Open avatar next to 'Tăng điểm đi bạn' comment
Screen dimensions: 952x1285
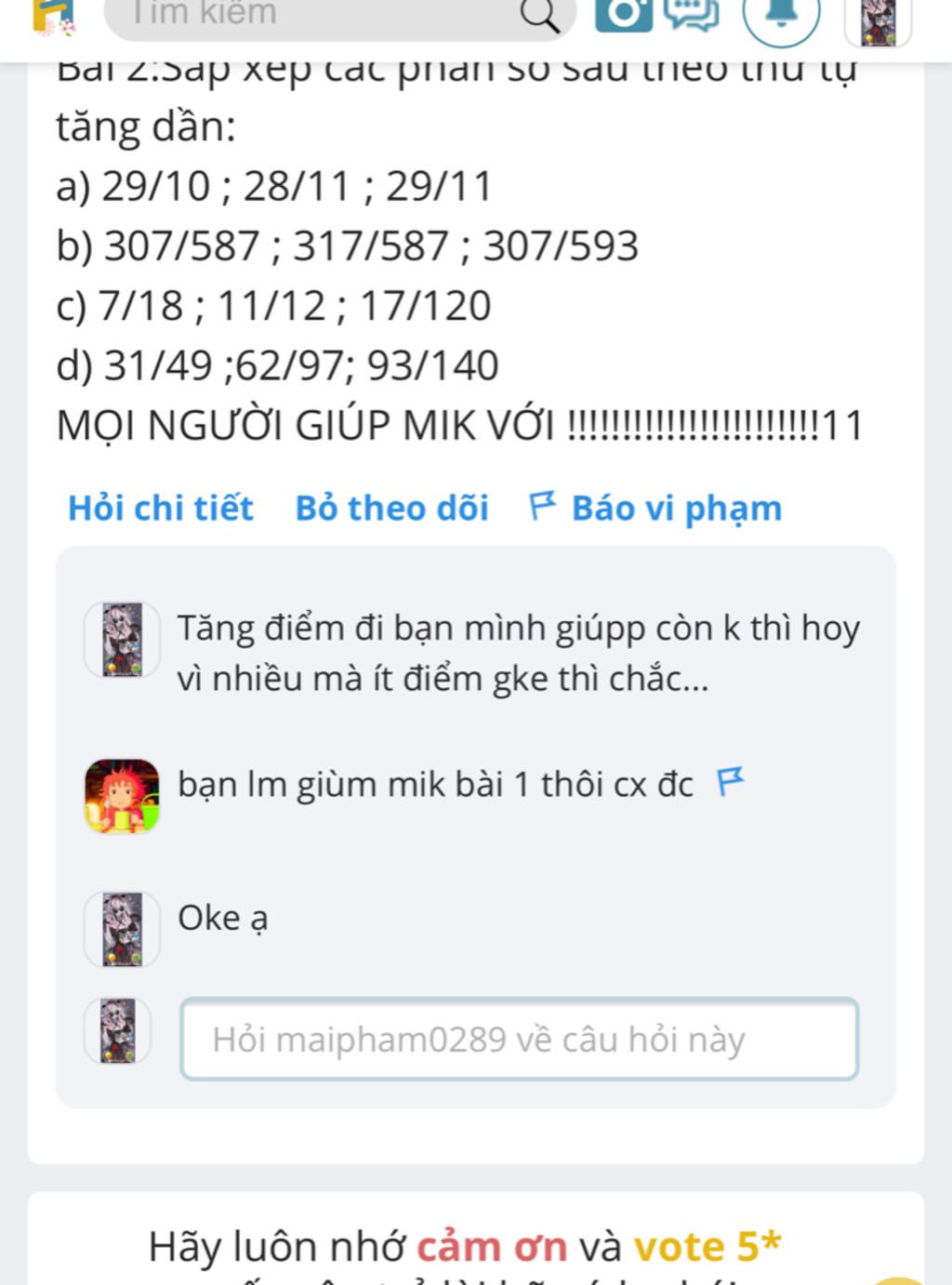click(x=122, y=640)
